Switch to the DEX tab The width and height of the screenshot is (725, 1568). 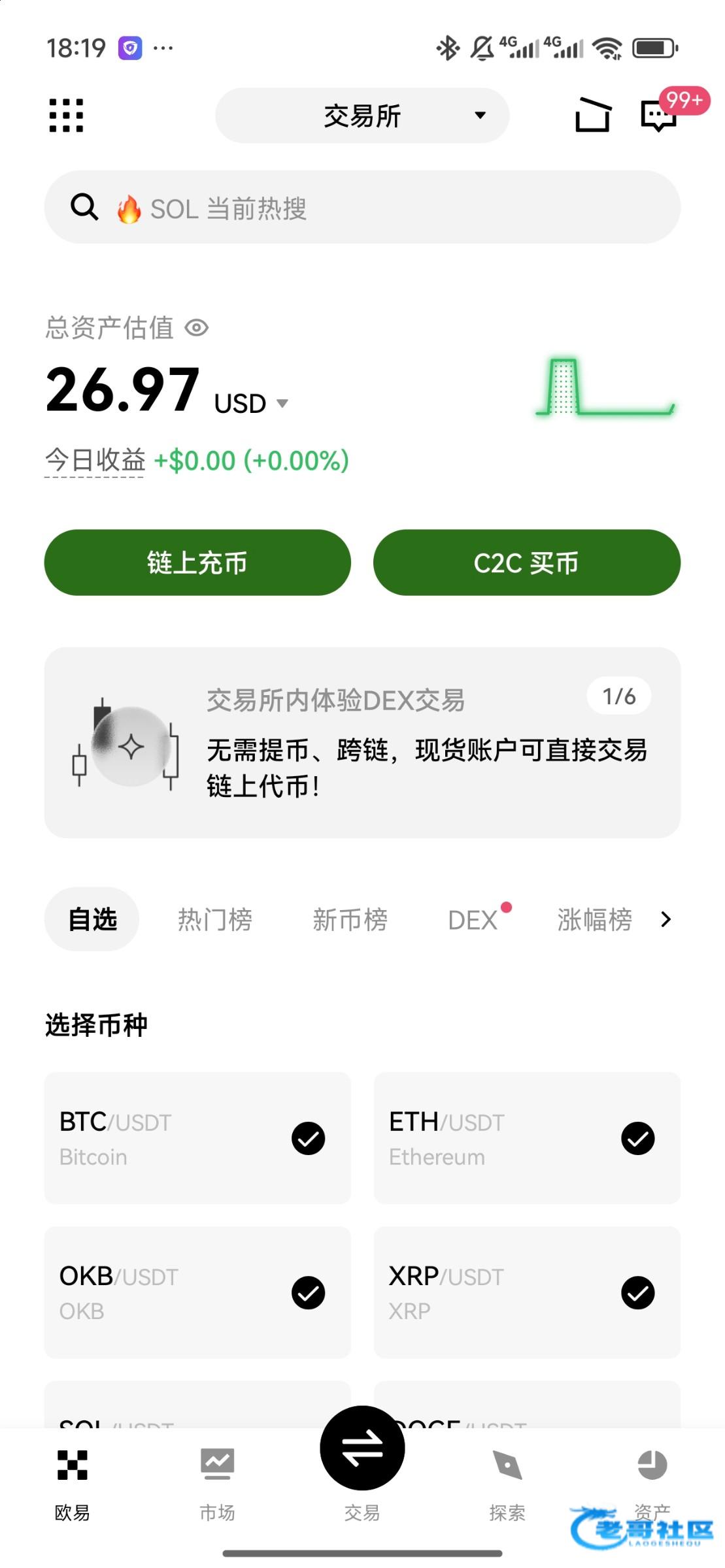[473, 919]
